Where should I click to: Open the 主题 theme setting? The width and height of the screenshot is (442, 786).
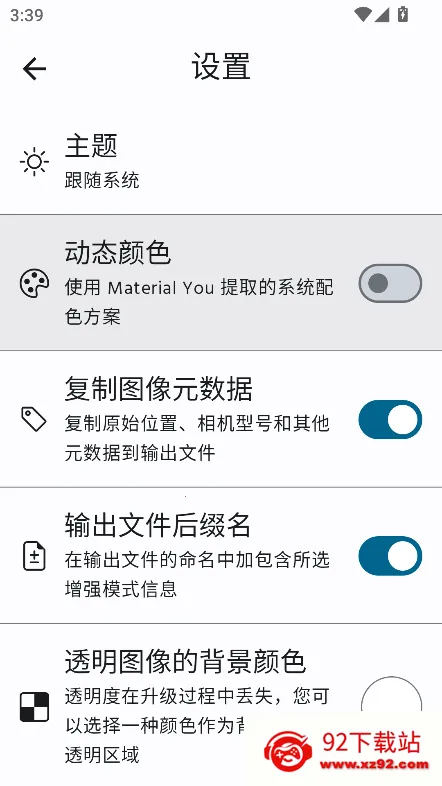tap(221, 161)
